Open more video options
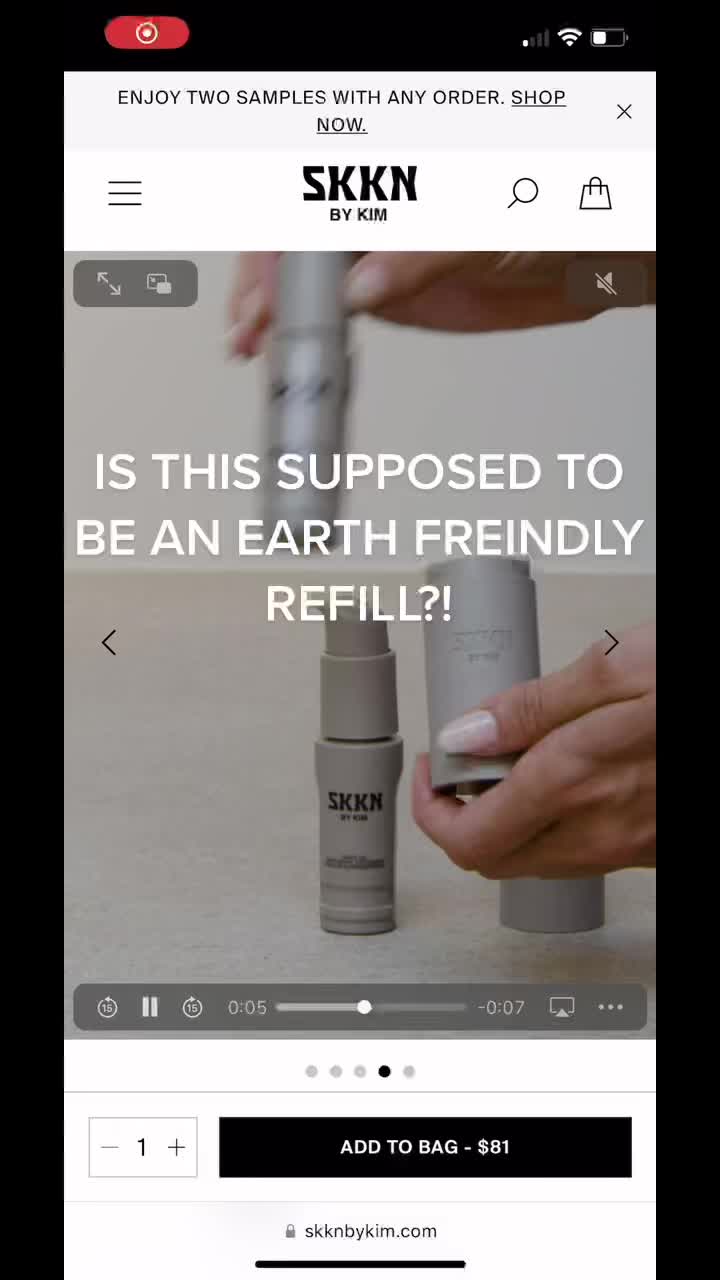The width and height of the screenshot is (720, 1280). pyautogui.click(x=610, y=1007)
